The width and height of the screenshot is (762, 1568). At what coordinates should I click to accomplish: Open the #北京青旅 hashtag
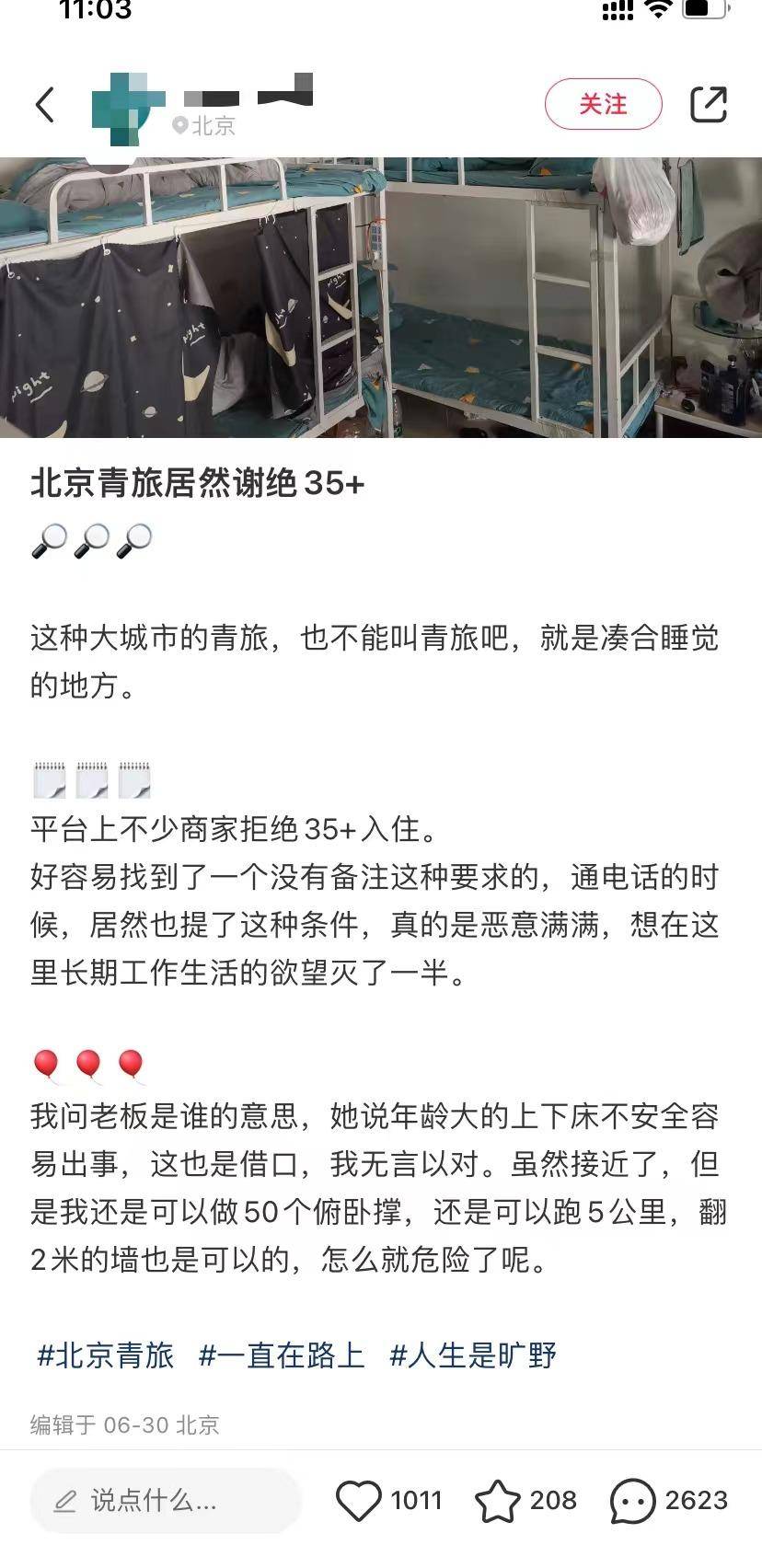pyautogui.click(x=105, y=1355)
